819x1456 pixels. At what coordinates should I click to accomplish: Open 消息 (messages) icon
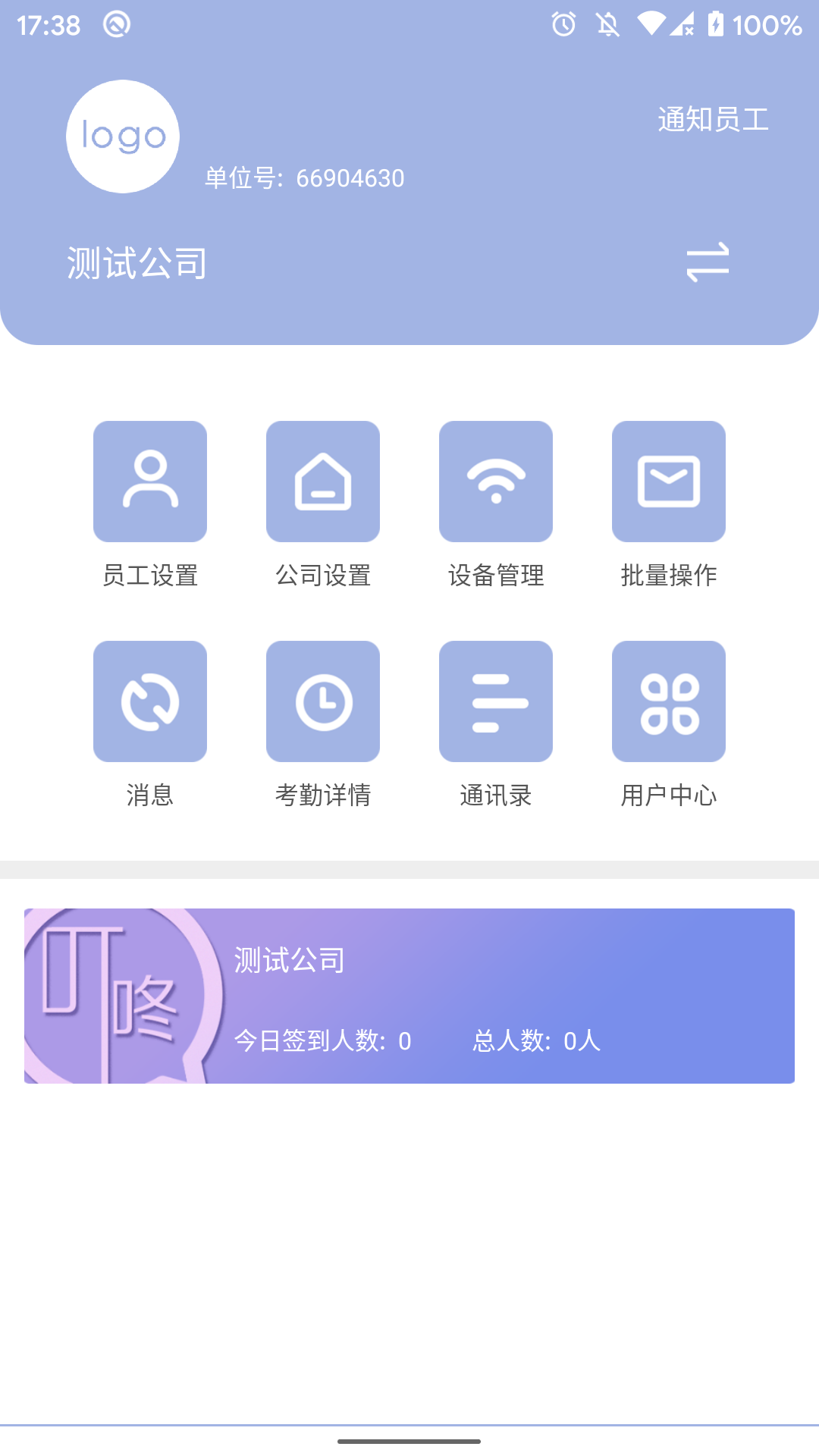click(150, 700)
